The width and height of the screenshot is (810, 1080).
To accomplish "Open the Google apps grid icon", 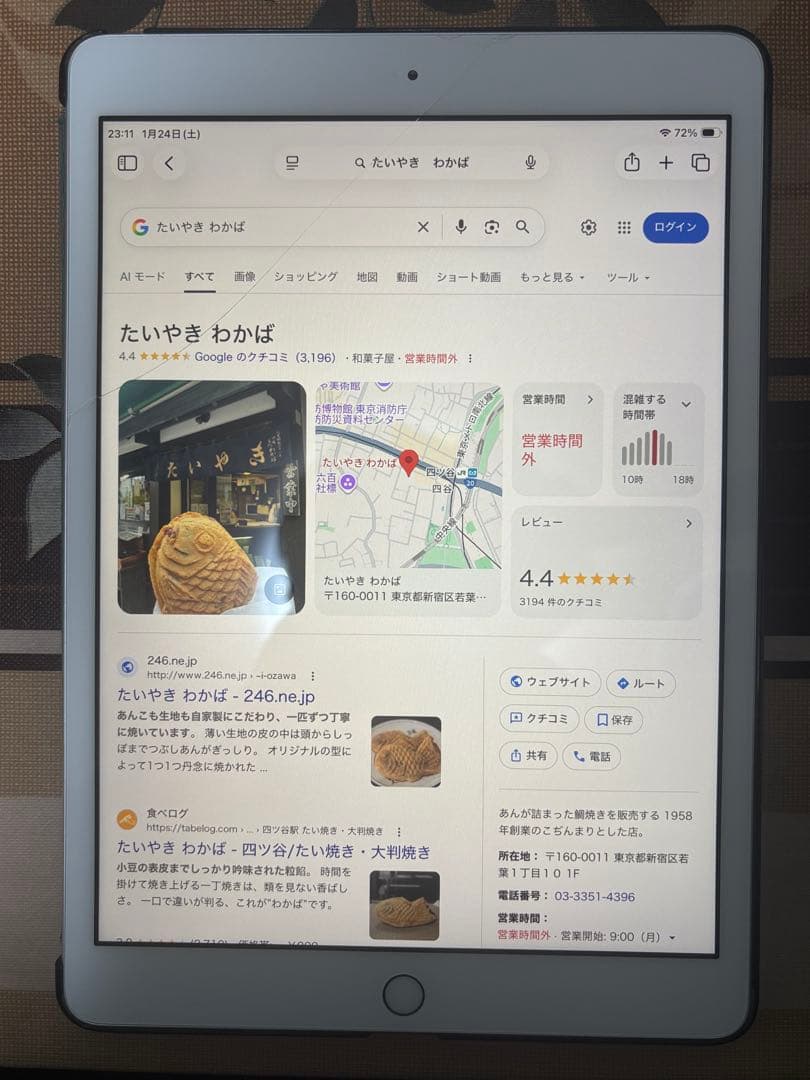I will [623, 228].
